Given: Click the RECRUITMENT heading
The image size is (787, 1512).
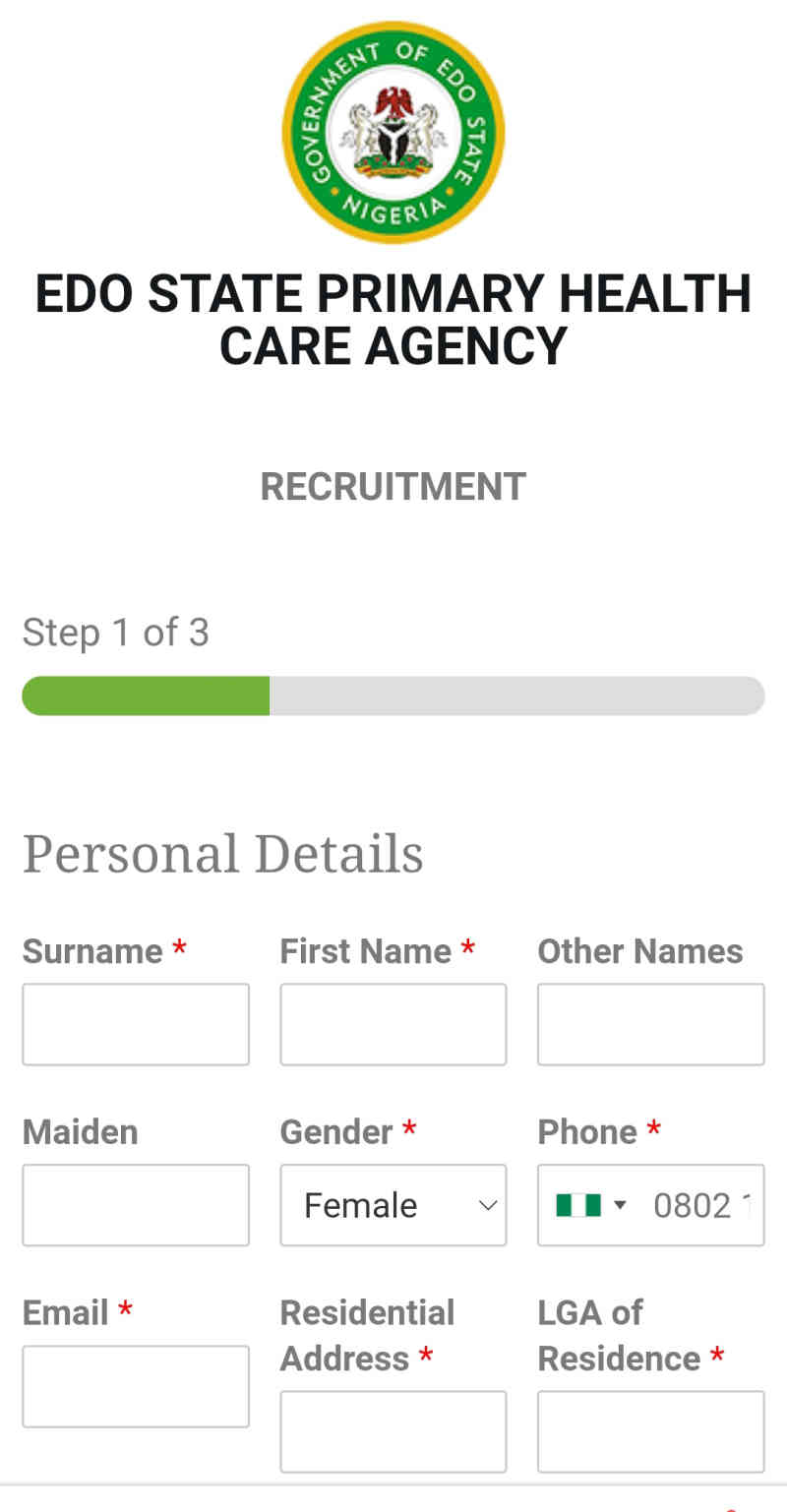Looking at the screenshot, I should 393,486.
